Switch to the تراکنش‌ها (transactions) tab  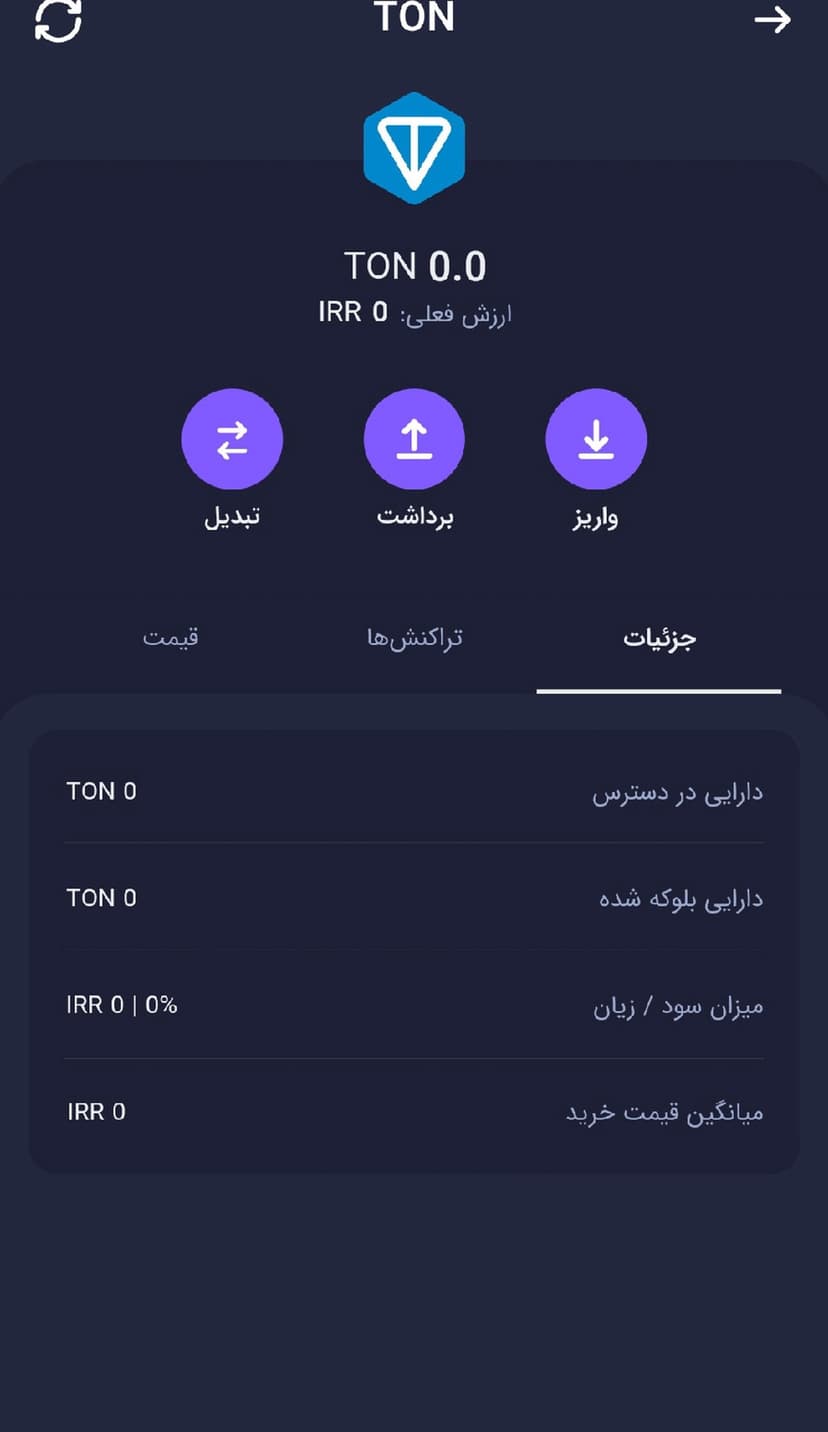click(414, 638)
